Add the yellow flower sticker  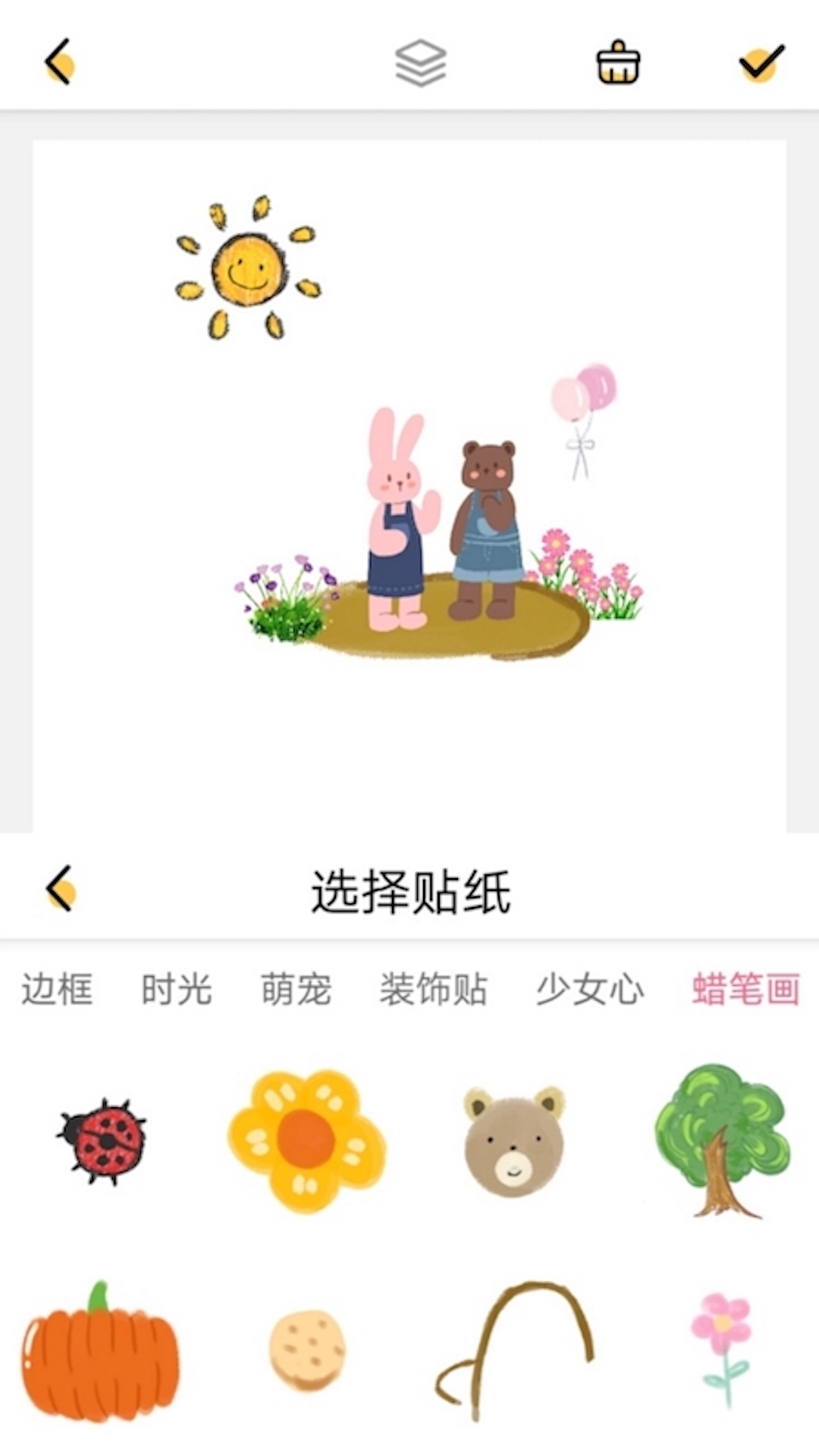(x=306, y=1141)
